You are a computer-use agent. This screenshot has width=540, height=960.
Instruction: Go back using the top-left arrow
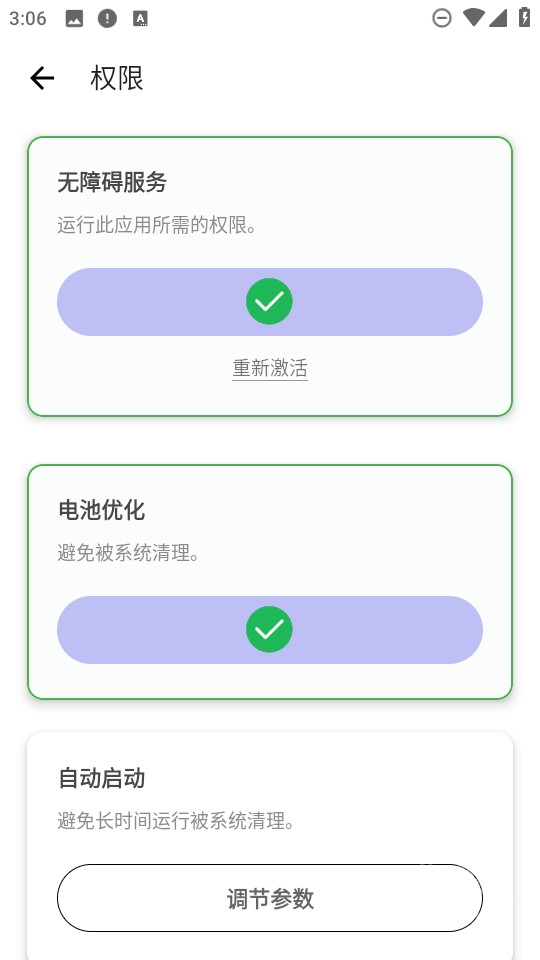click(42, 78)
